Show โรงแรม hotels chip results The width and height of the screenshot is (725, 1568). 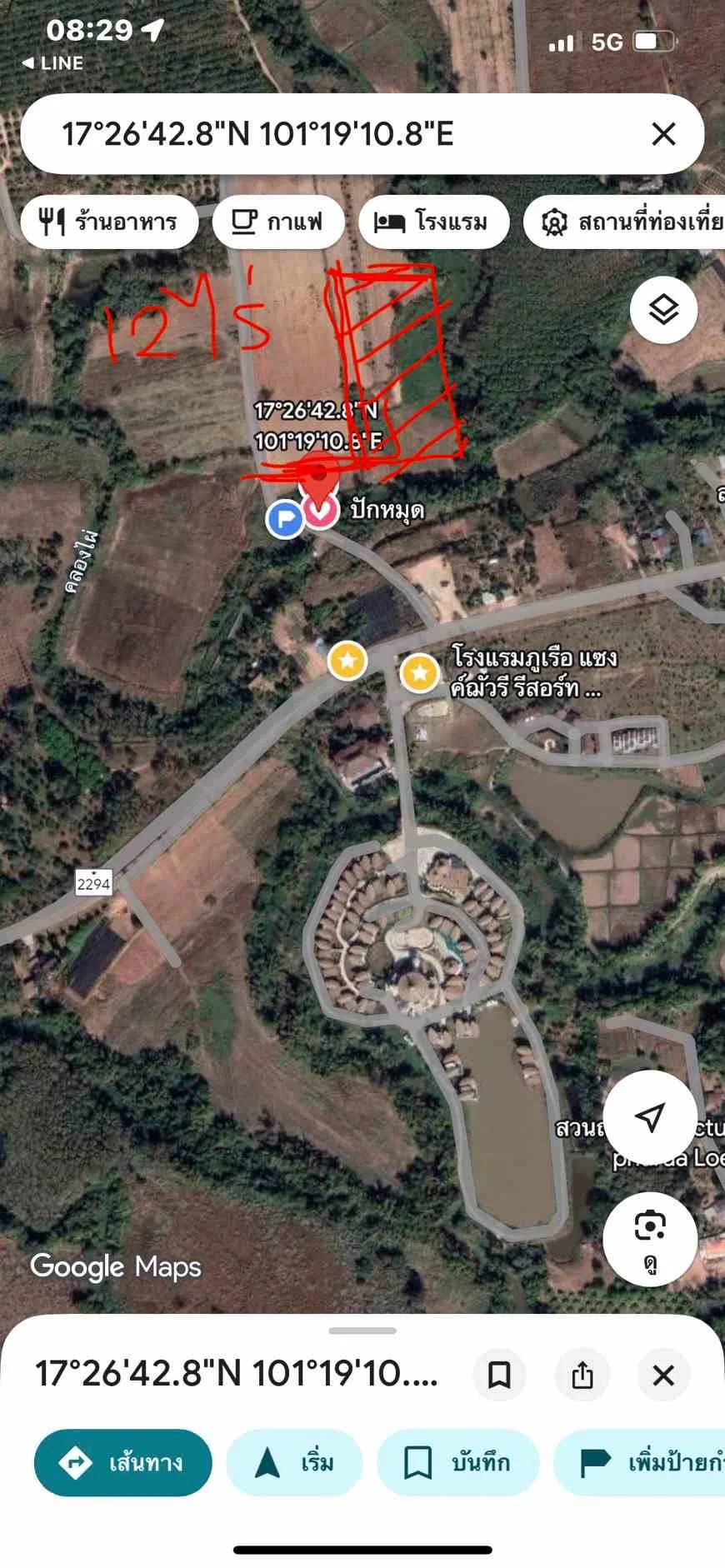pyautogui.click(x=433, y=222)
